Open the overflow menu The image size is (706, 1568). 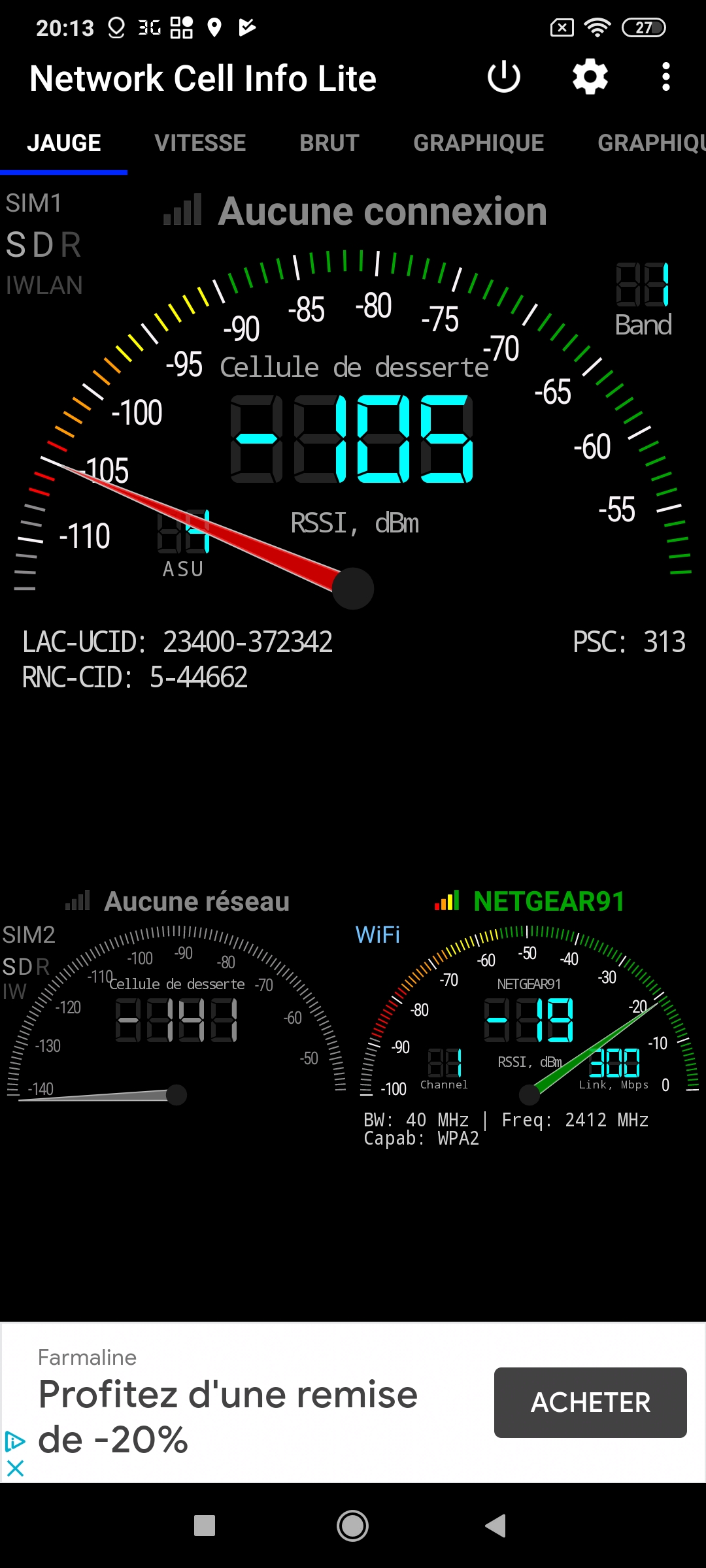click(x=665, y=78)
